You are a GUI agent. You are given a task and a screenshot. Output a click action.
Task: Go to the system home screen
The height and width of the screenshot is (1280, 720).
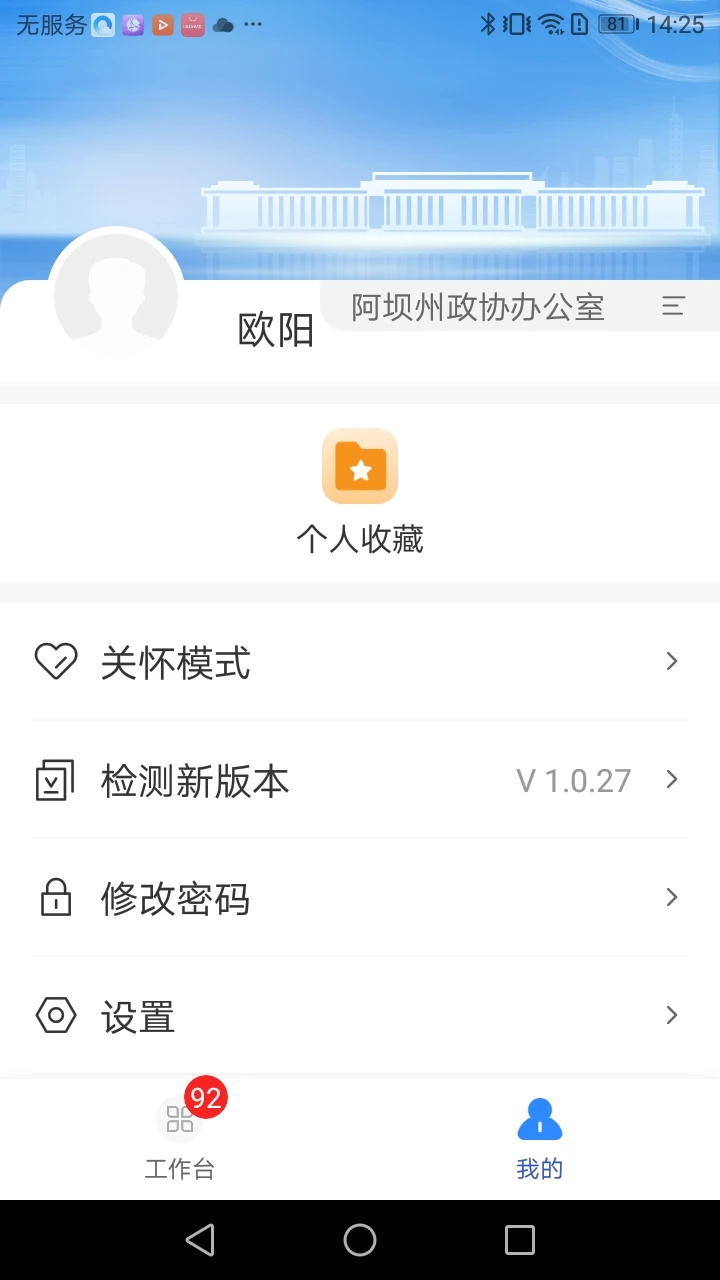point(360,1240)
